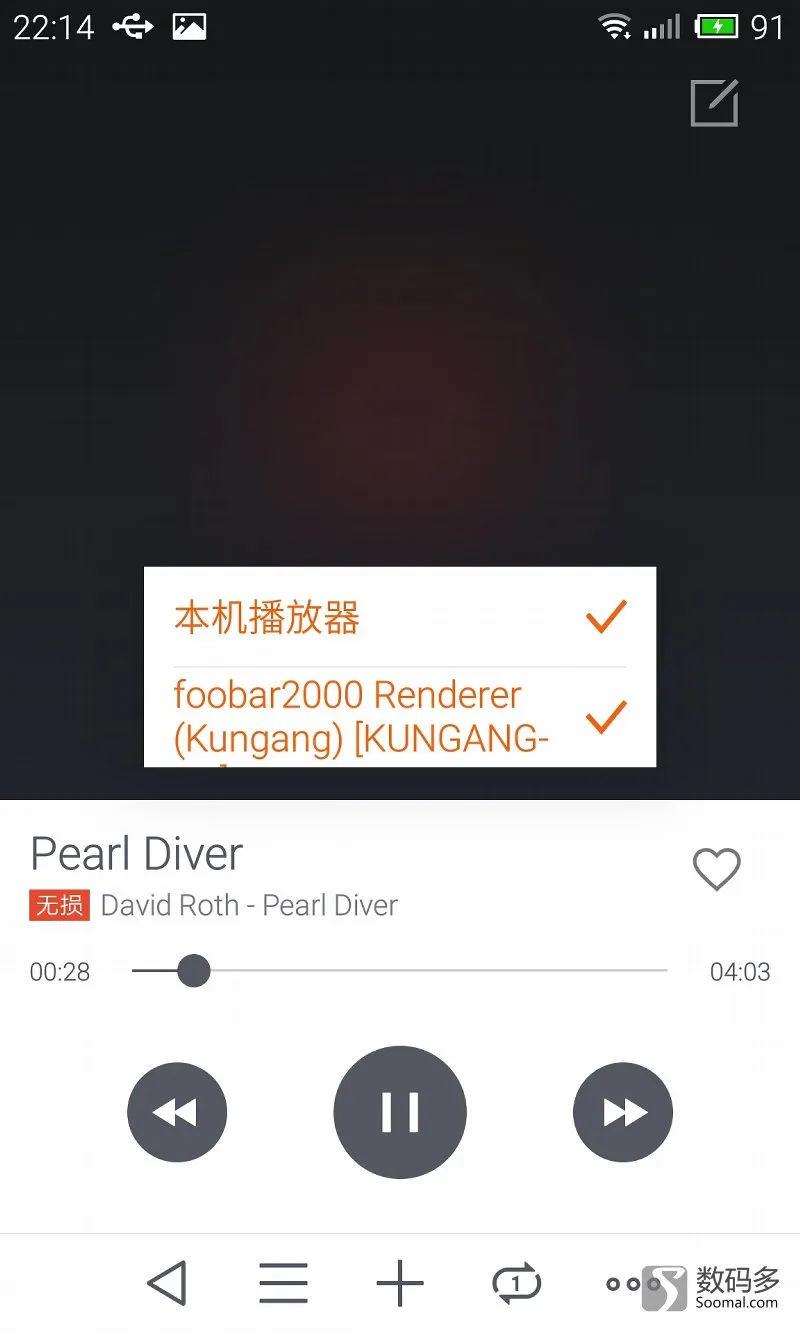This screenshot has height=1333, width=800.
Task: Tap the playback progress slider
Action: (400, 970)
